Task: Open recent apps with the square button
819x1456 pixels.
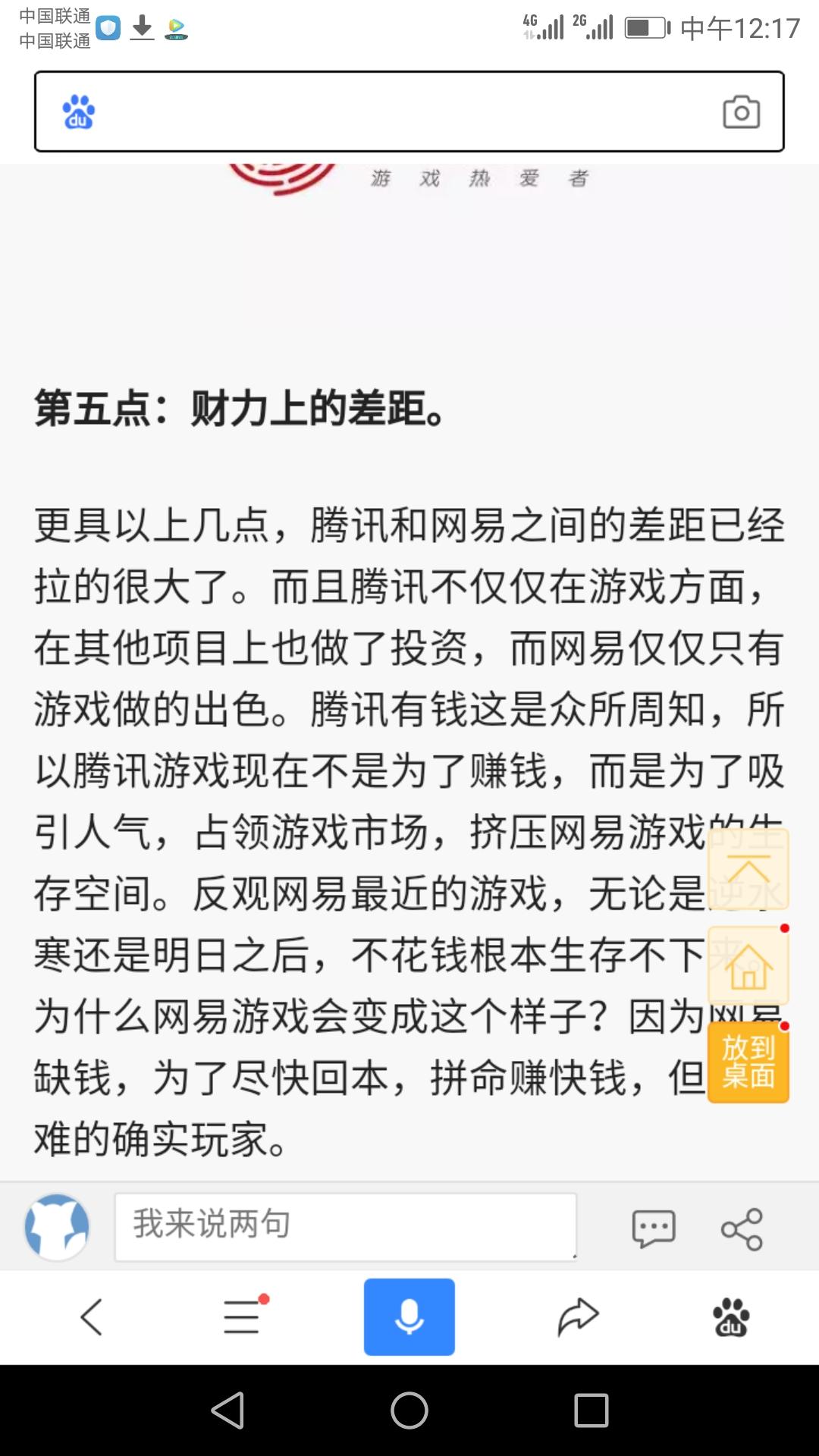Action: pyautogui.click(x=591, y=1410)
